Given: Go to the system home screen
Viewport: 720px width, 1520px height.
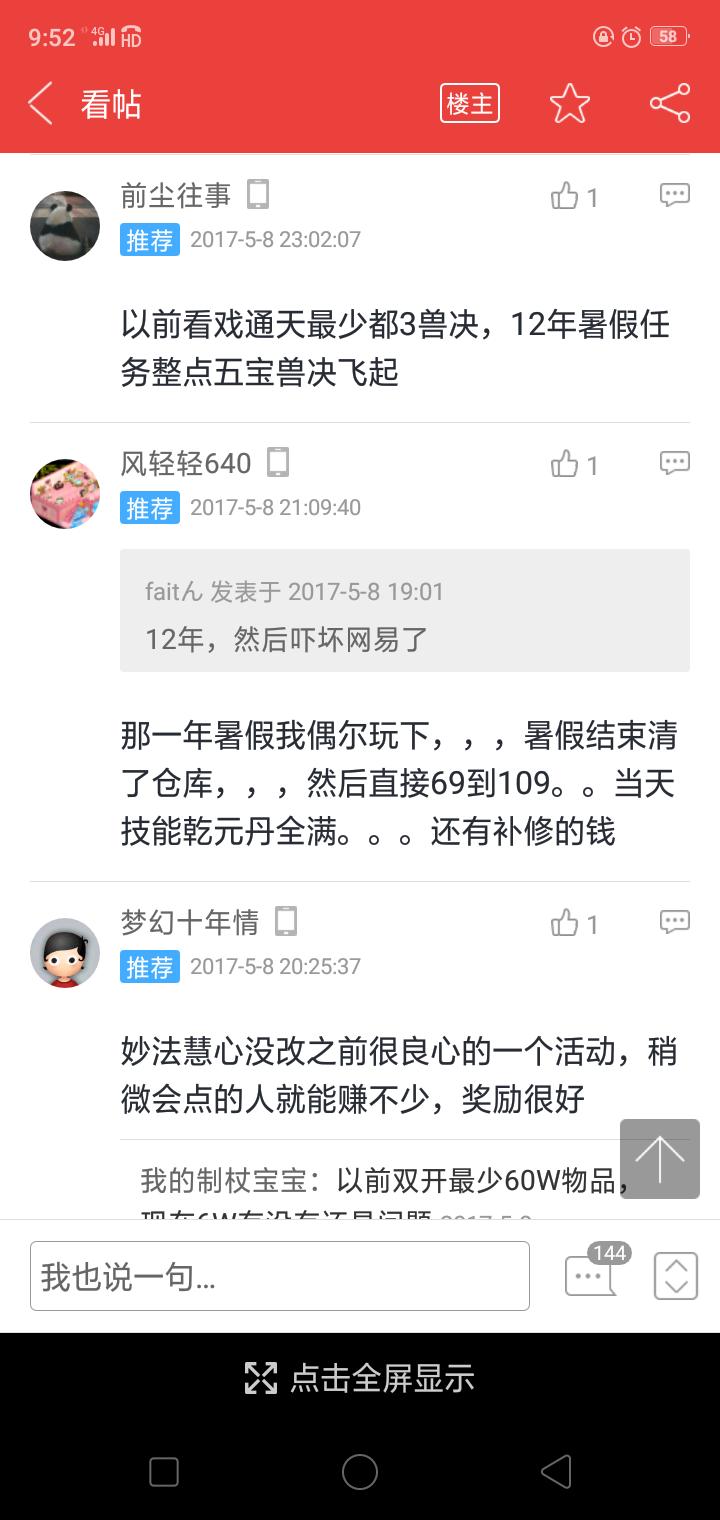Looking at the screenshot, I should pos(360,1472).
